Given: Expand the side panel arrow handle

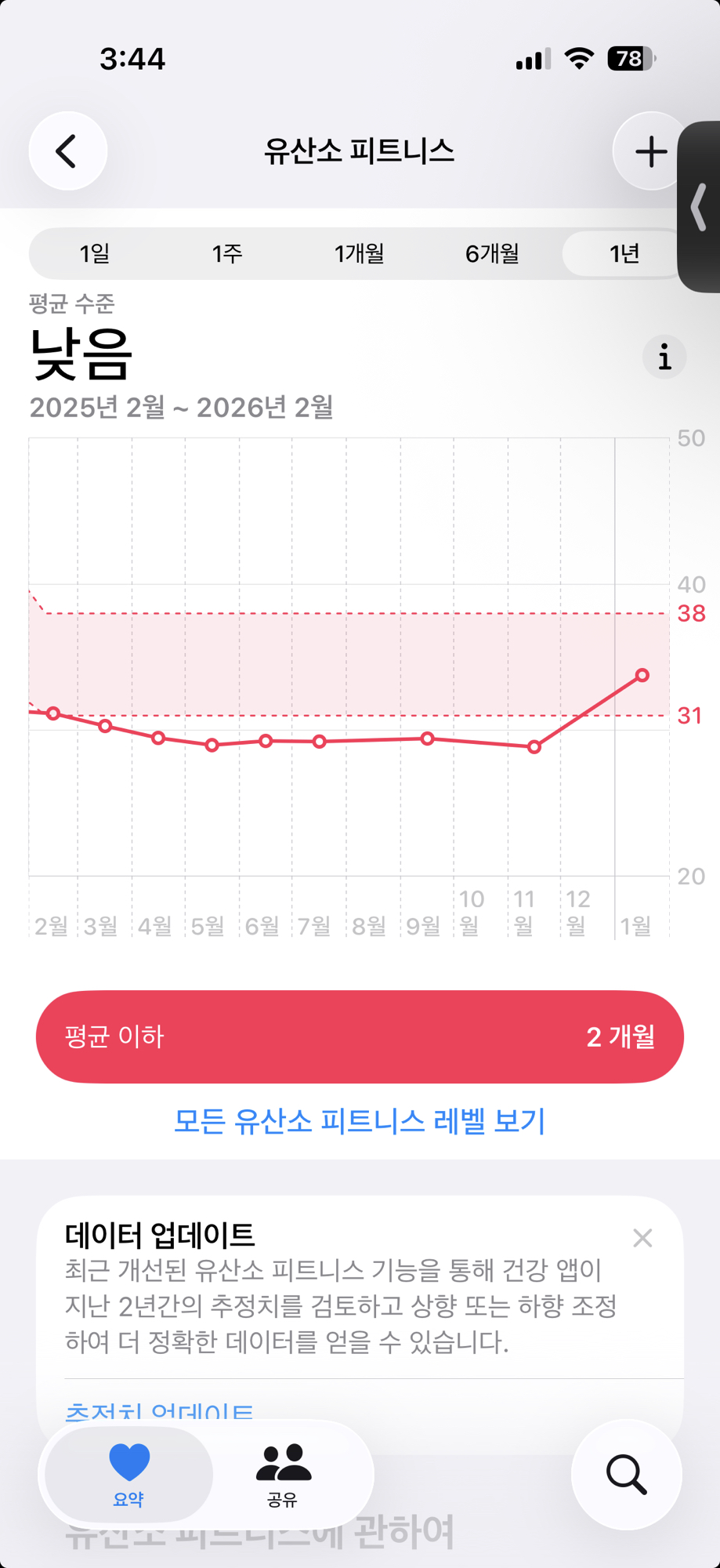Looking at the screenshot, I should (x=700, y=207).
